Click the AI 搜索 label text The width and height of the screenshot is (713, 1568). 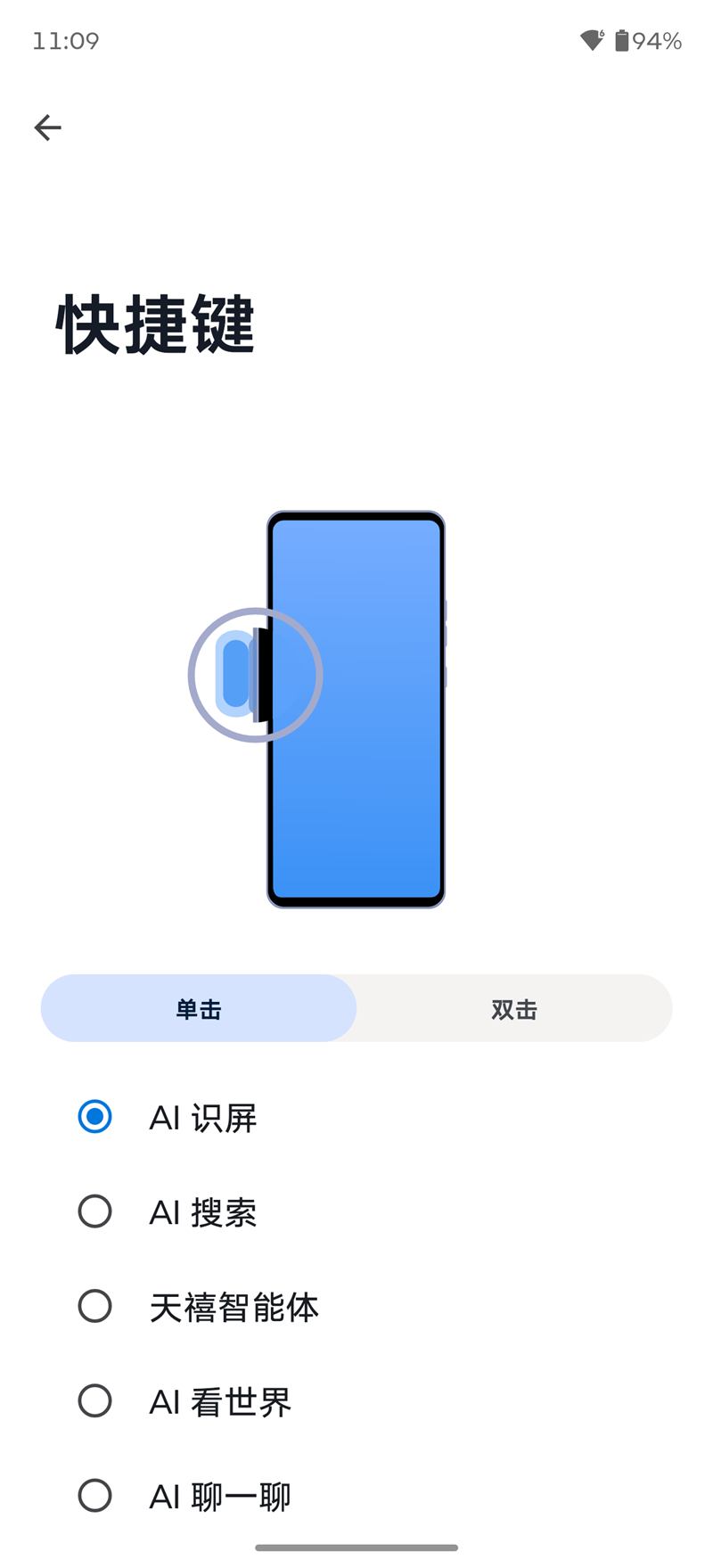click(x=202, y=1211)
